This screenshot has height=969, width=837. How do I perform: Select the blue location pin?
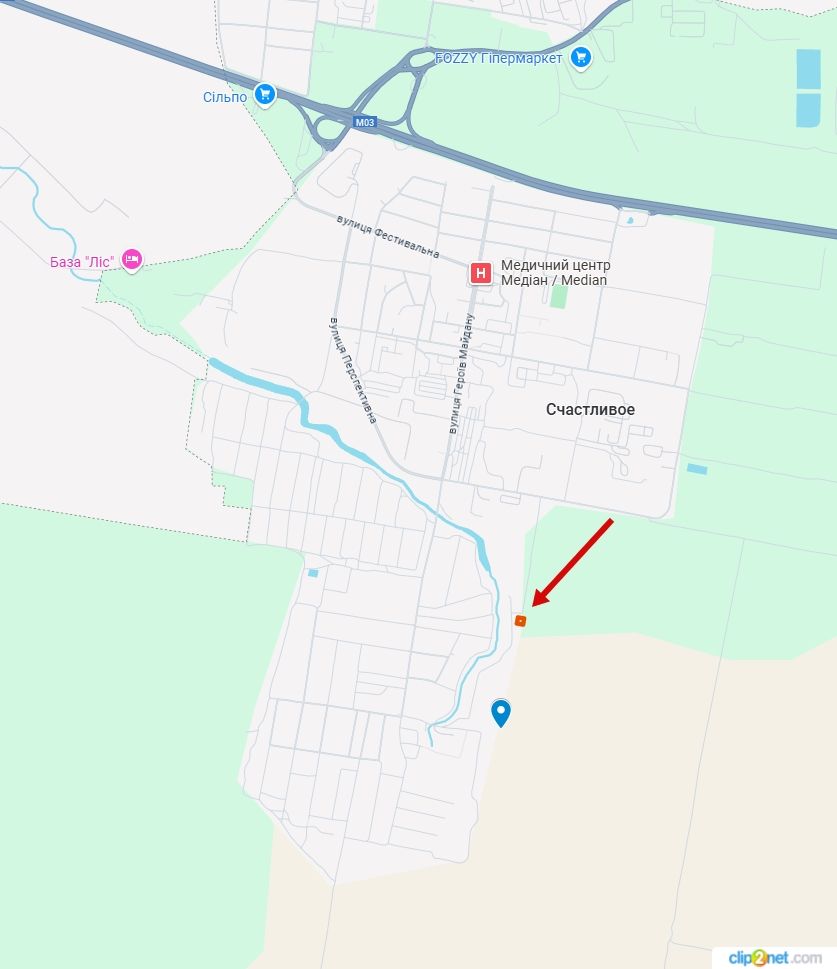501,712
